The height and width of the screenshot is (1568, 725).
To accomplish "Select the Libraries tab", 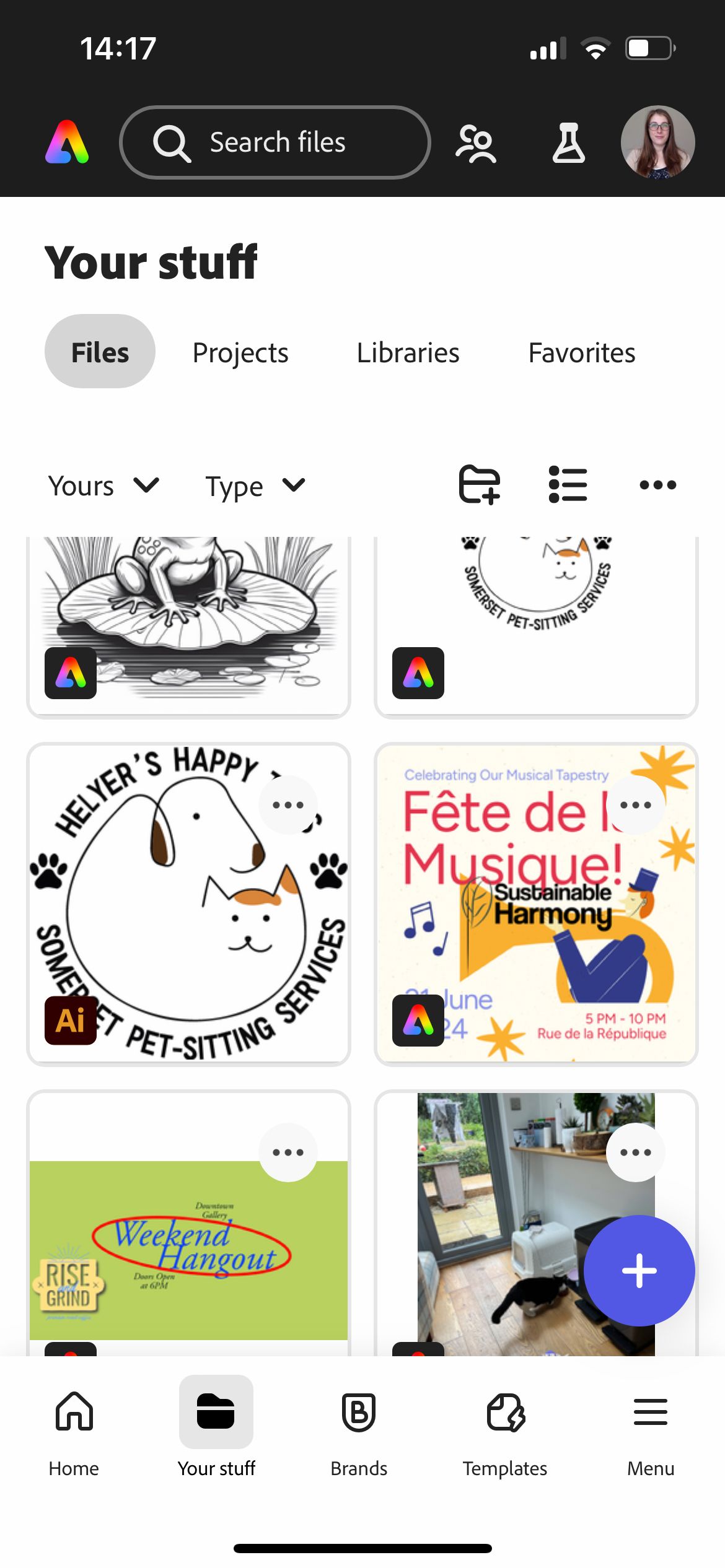I will point(408,352).
